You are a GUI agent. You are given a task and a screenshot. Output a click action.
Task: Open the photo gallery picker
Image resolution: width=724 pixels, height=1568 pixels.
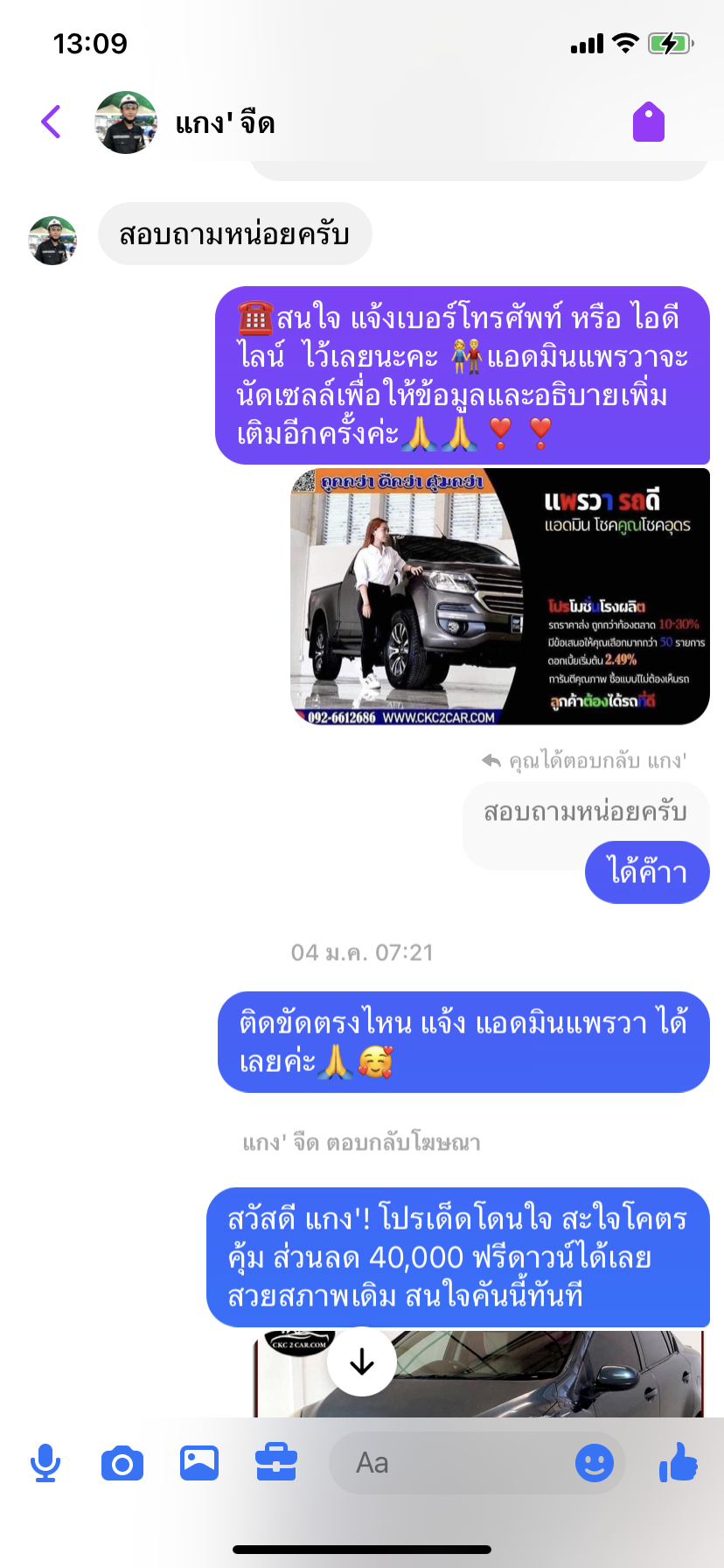(199, 1463)
